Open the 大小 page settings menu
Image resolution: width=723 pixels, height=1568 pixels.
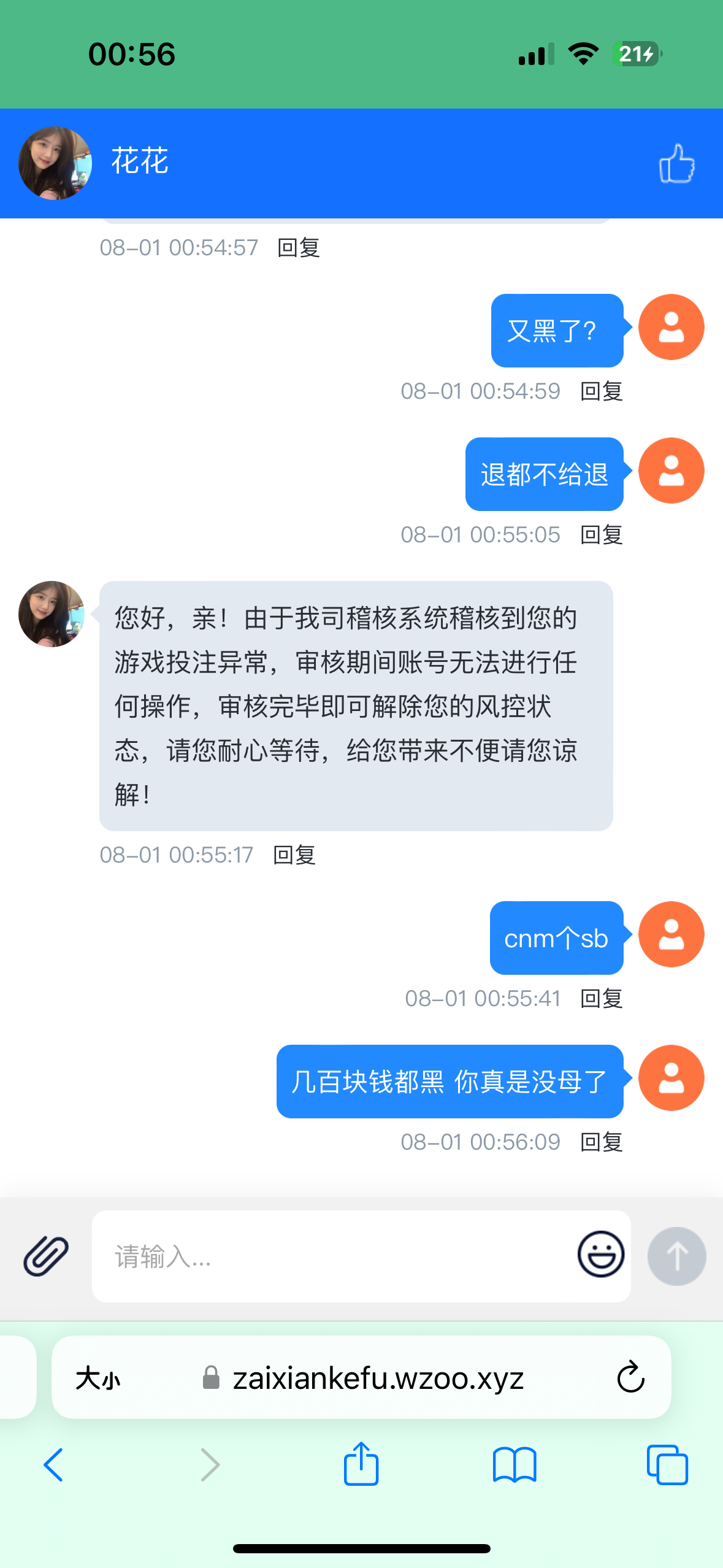coord(98,1378)
